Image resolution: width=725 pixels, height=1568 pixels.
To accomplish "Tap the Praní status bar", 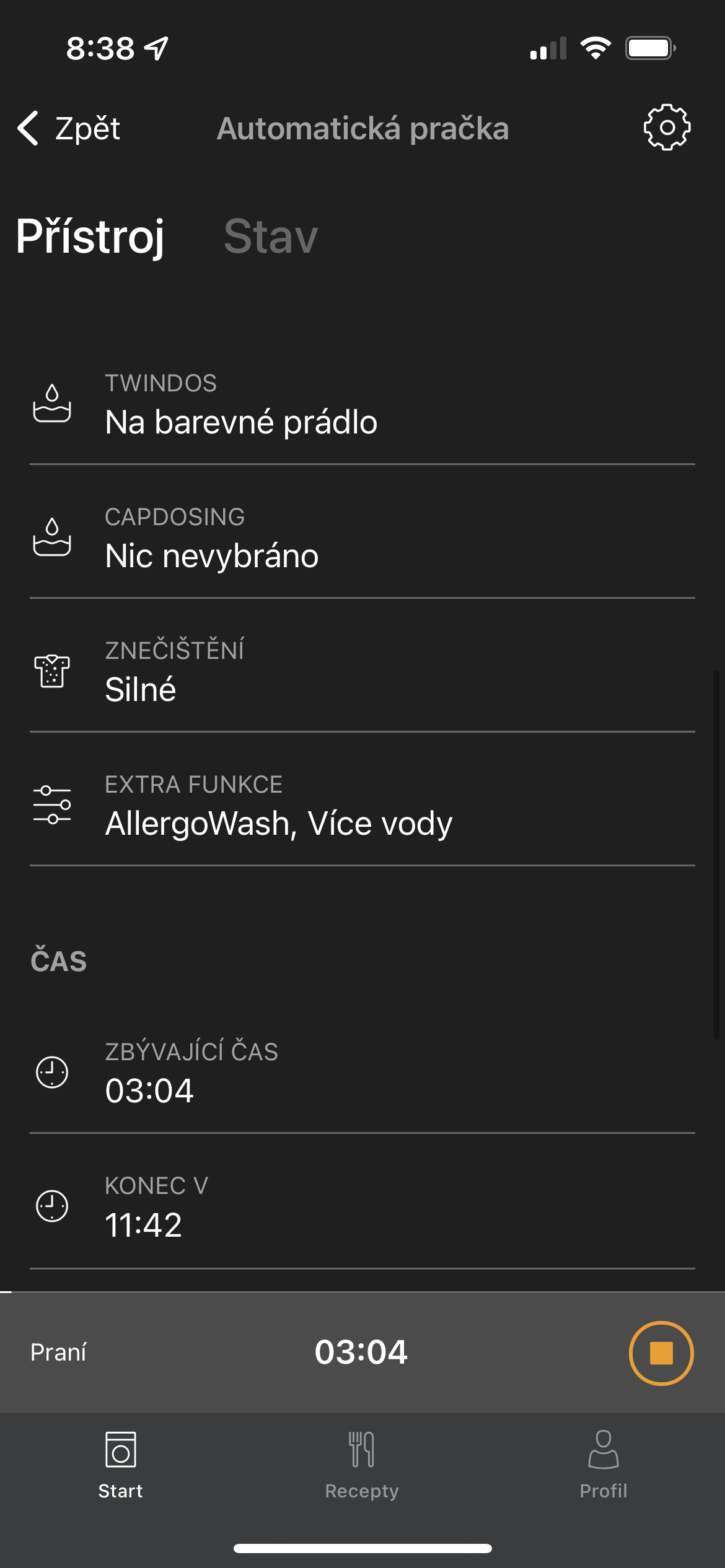I will [58, 1353].
